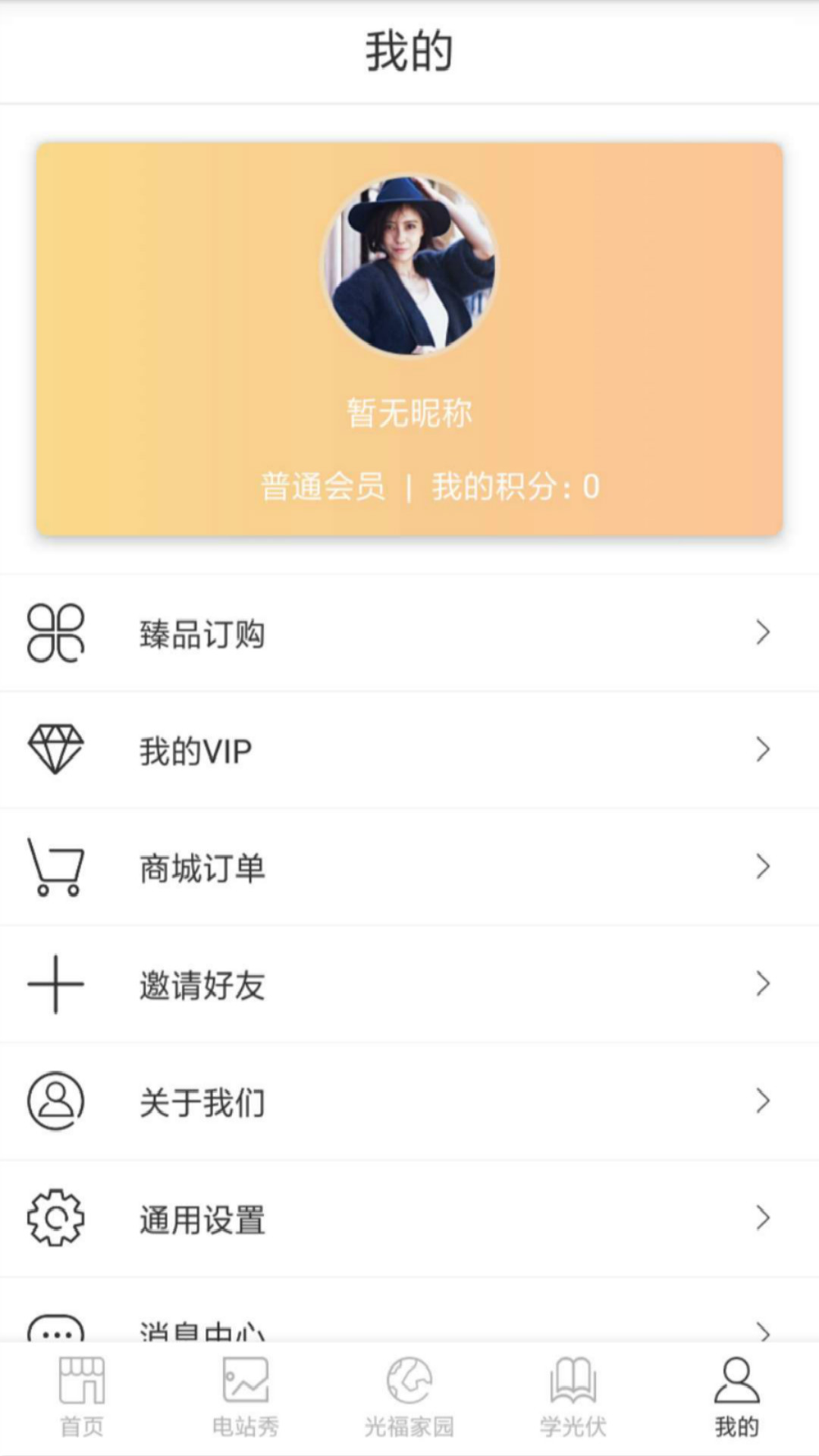
Task: Open 臻品订购 row
Action: (x=409, y=633)
